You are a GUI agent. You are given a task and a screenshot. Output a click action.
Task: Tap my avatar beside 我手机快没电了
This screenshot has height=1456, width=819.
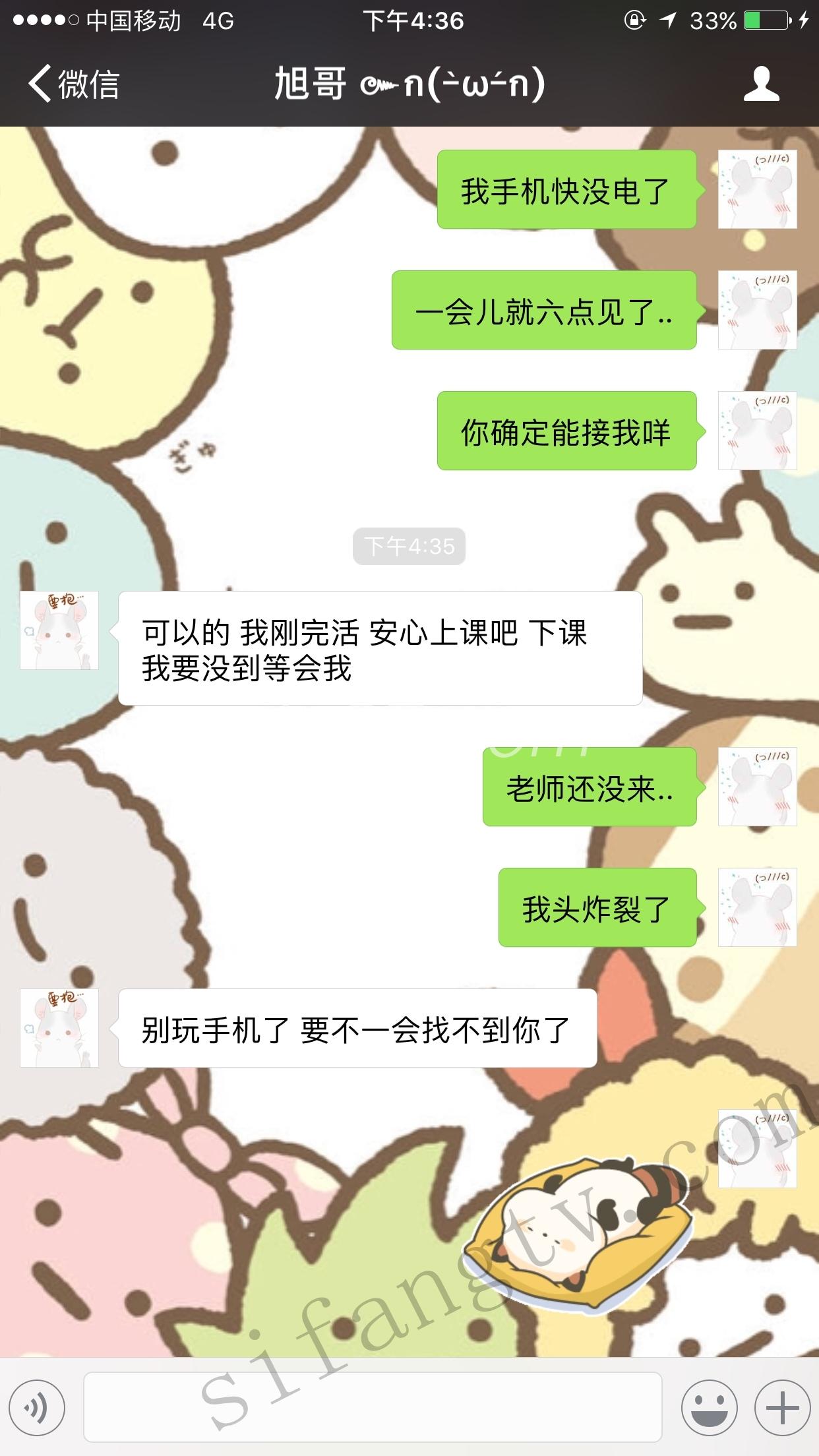(757, 189)
